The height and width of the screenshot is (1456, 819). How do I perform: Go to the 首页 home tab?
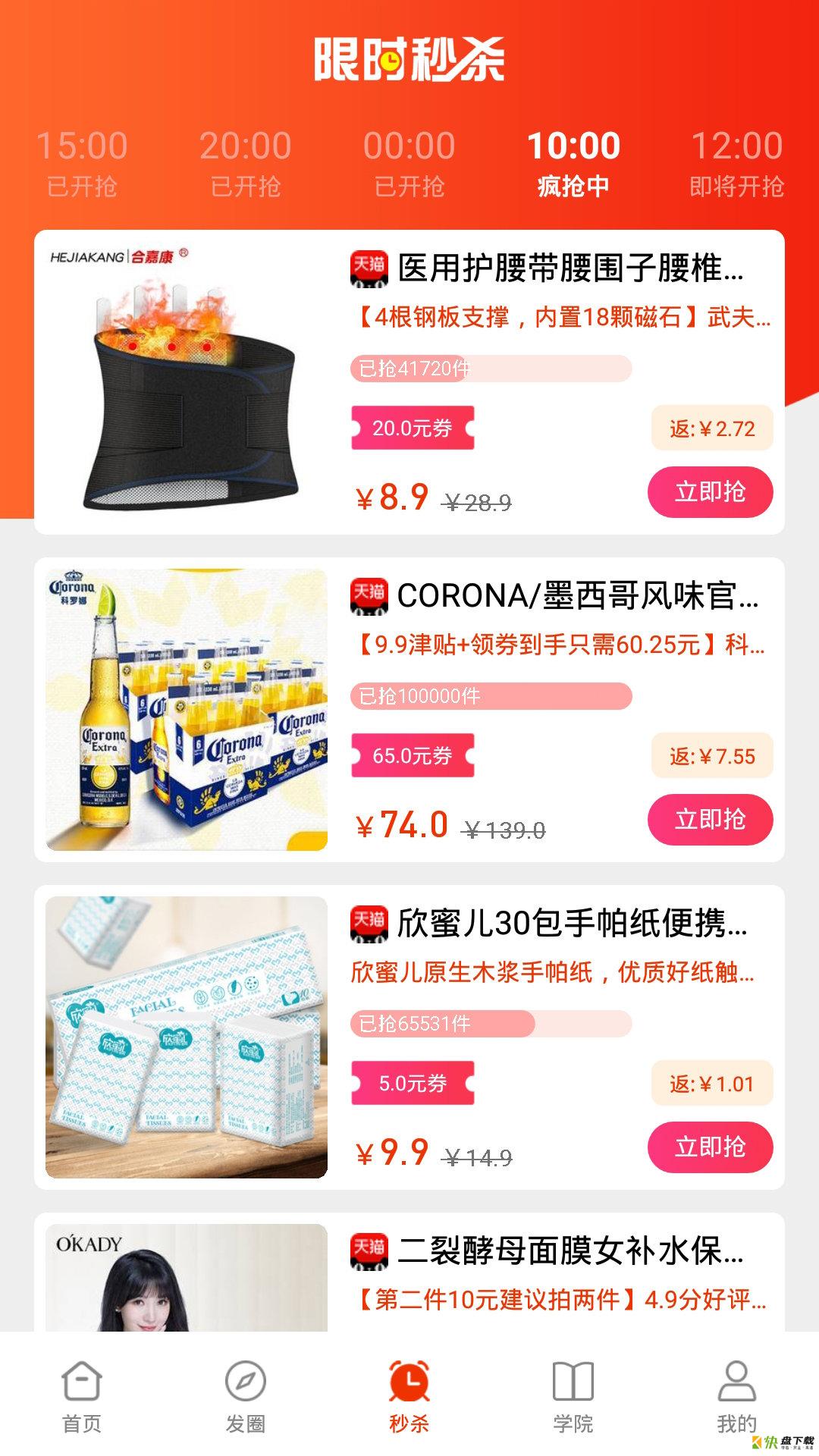click(x=82, y=1397)
